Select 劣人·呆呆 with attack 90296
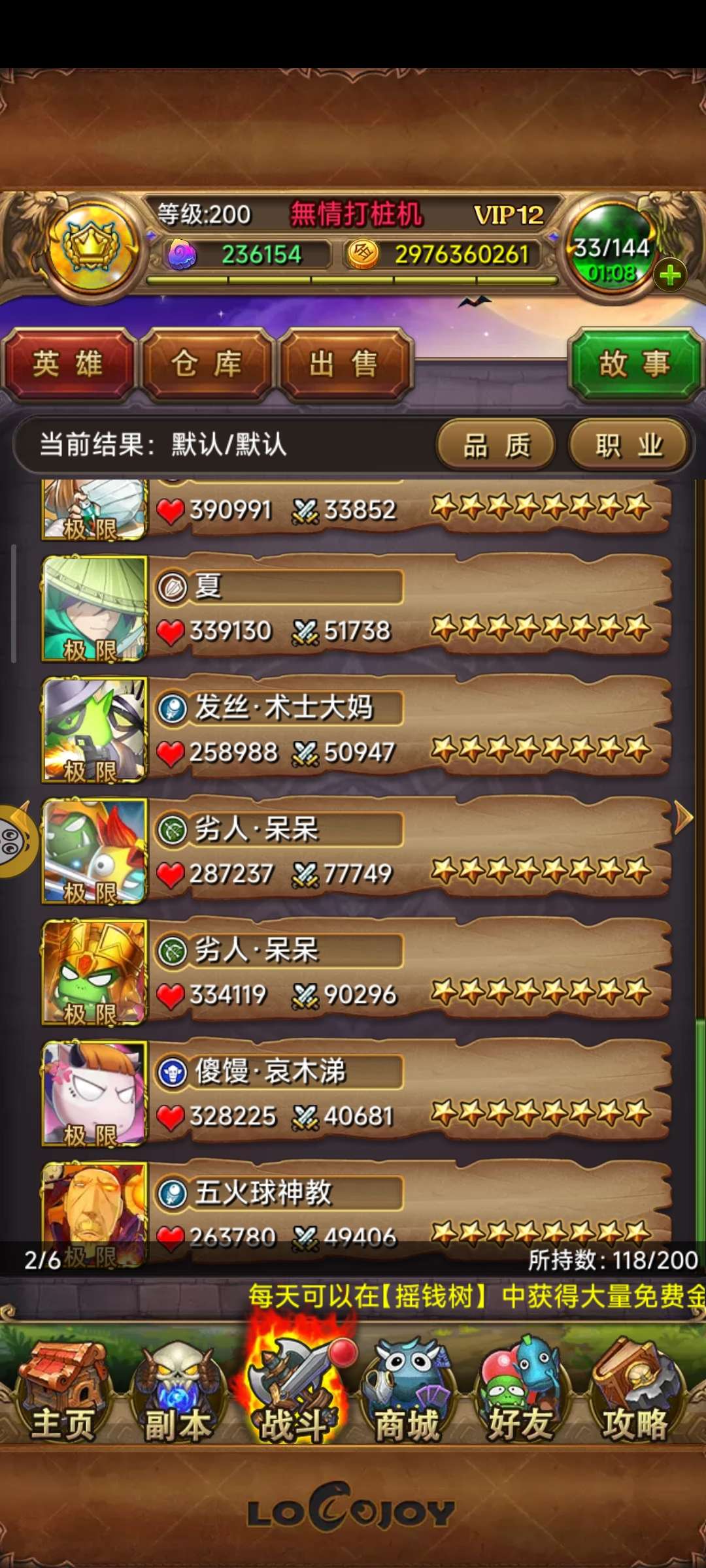 (356, 973)
